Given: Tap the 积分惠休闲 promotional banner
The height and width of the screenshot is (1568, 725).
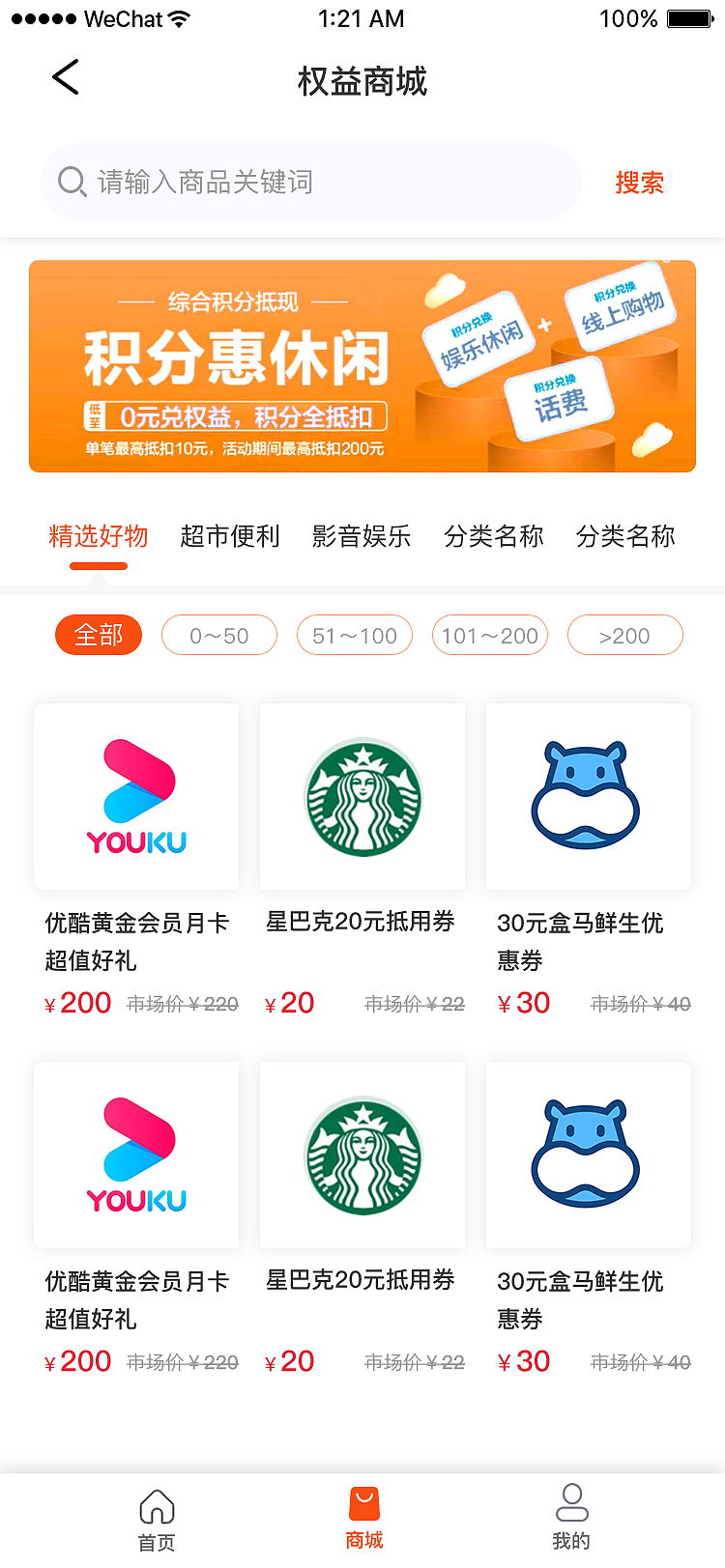Looking at the screenshot, I should [362, 366].
